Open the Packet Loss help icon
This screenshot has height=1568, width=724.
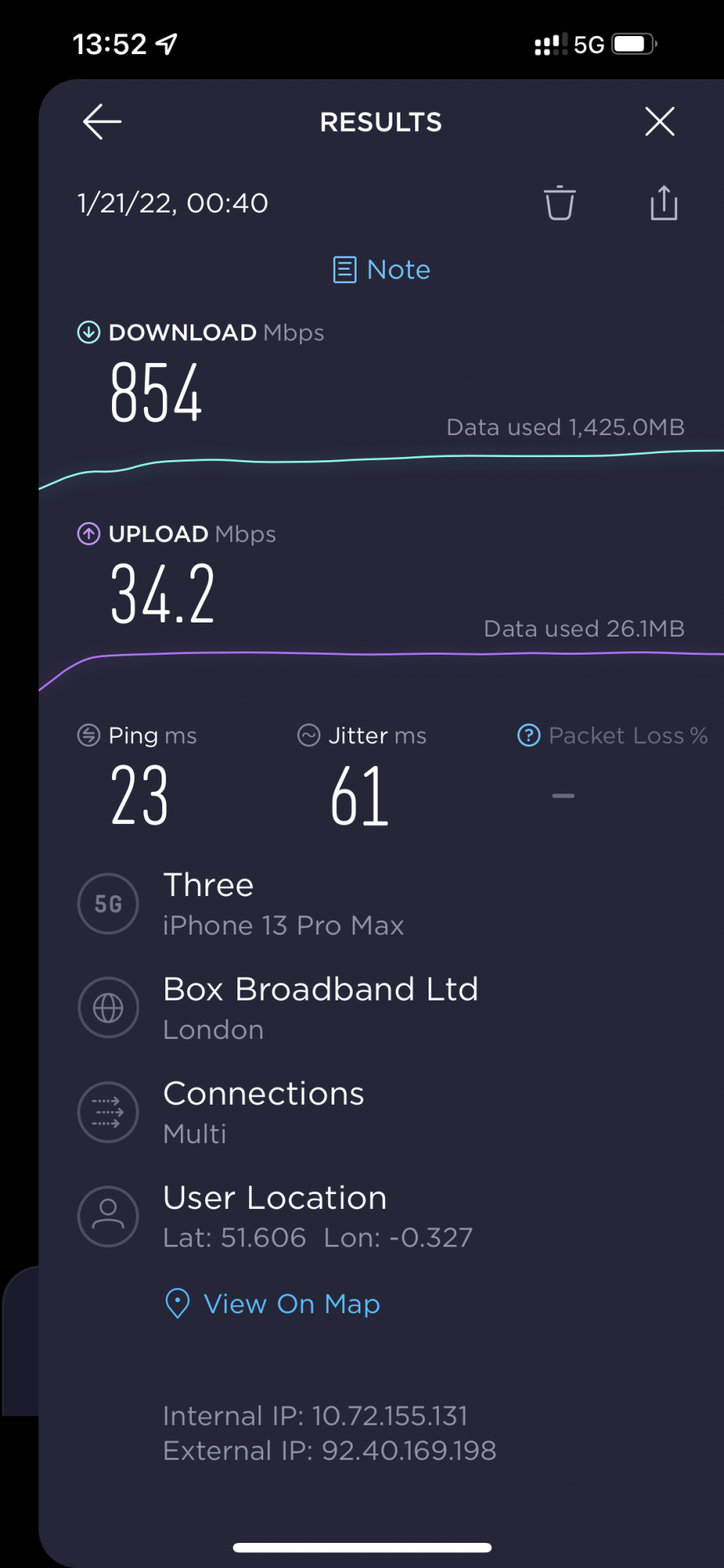(529, 735)
